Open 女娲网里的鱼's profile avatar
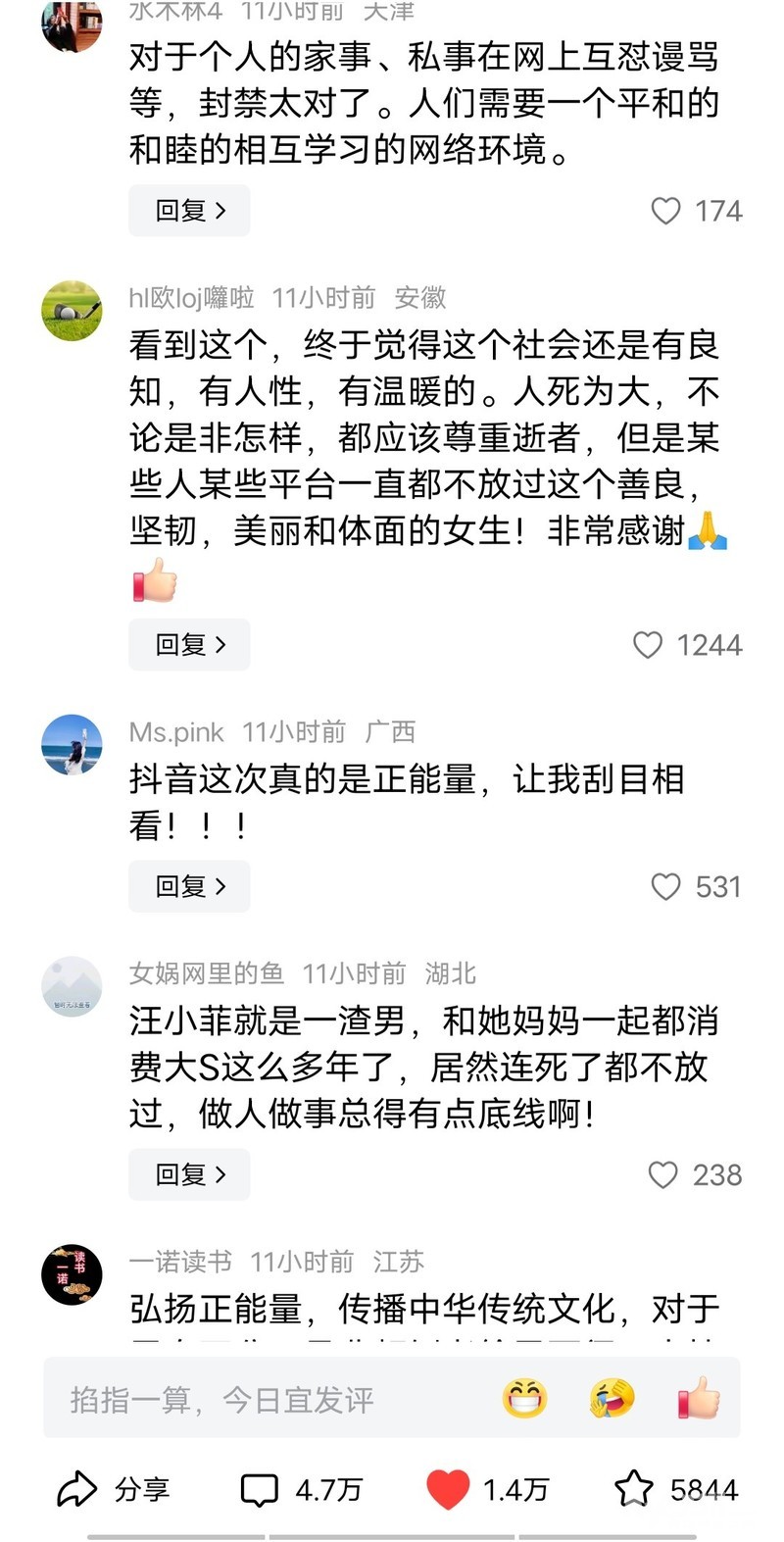Viewport: 784px width, 1542px height. tap(72, 986)
